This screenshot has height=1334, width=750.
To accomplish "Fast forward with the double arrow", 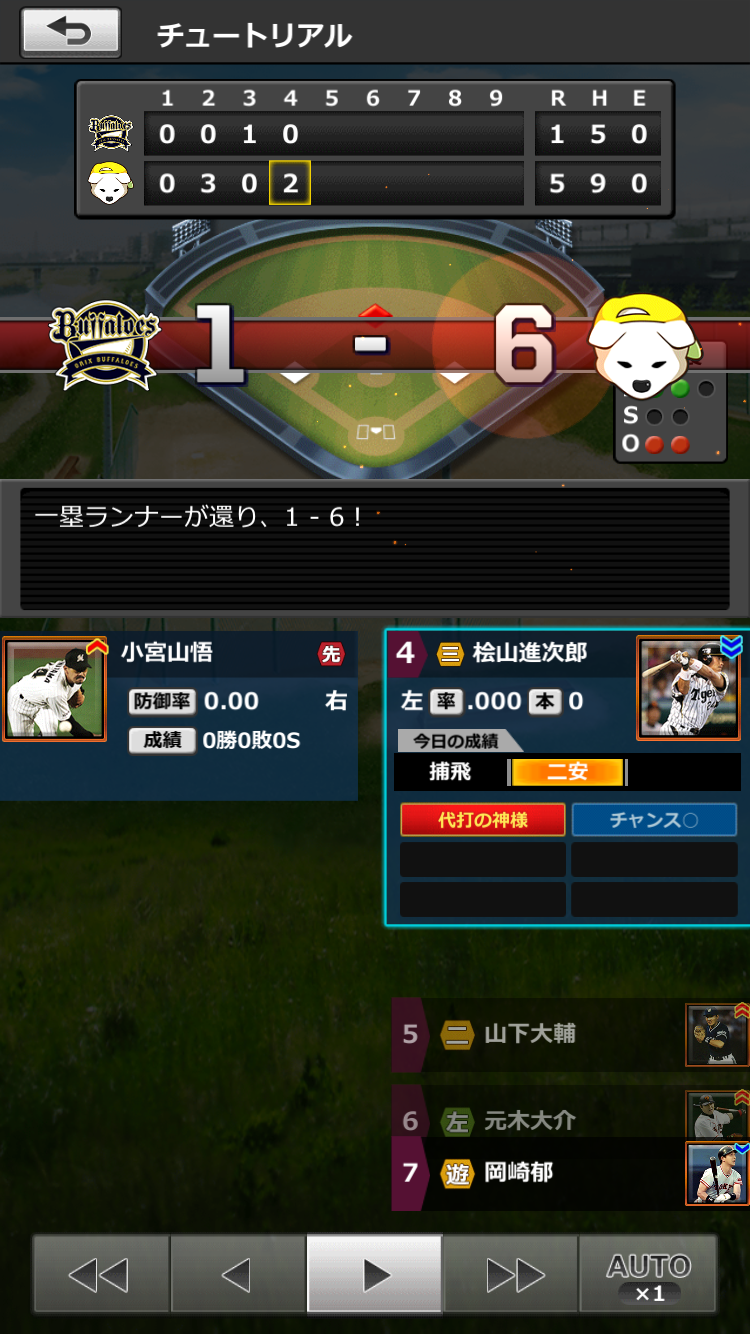I will (x=513, y=1274).
